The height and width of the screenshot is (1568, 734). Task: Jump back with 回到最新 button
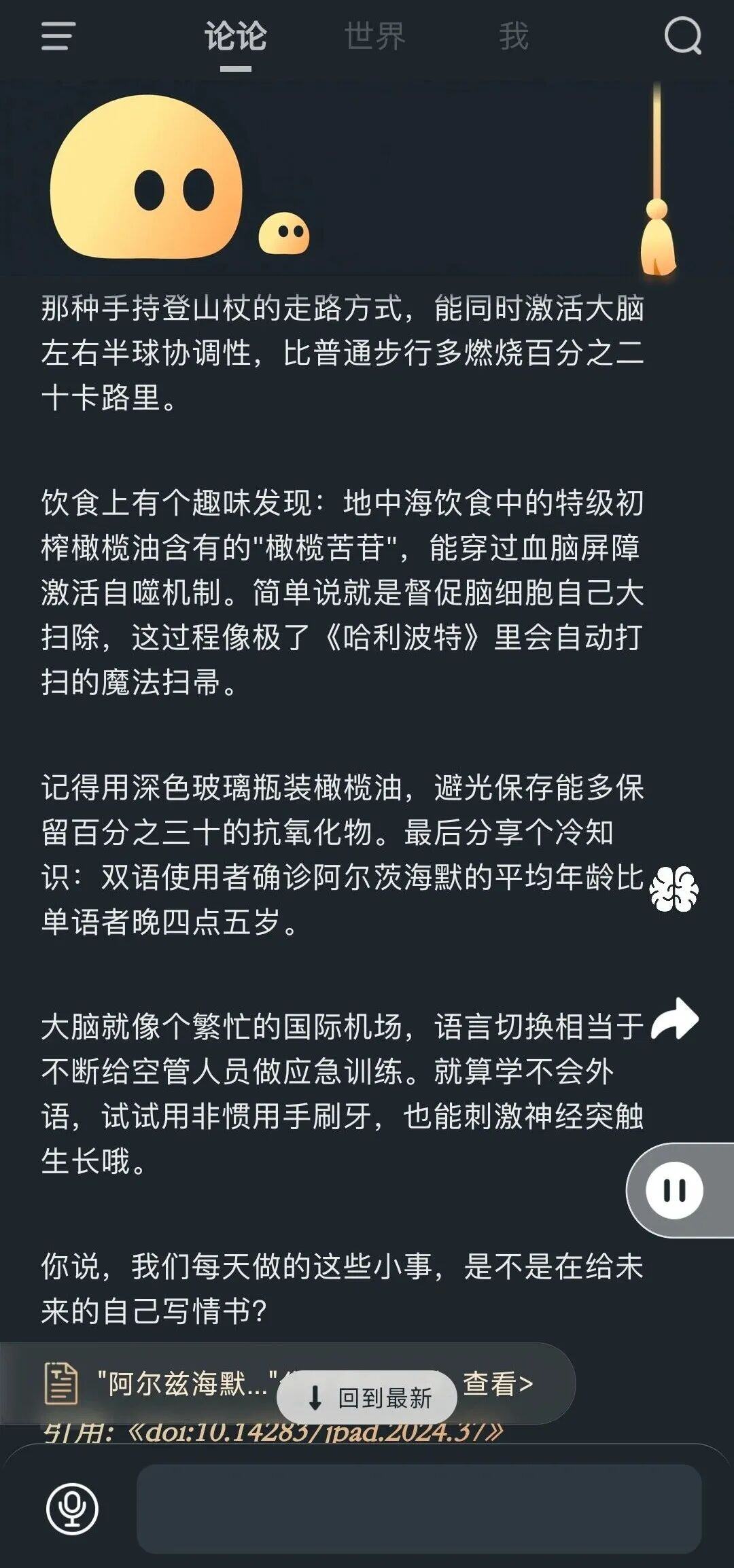coord(368,1397)
